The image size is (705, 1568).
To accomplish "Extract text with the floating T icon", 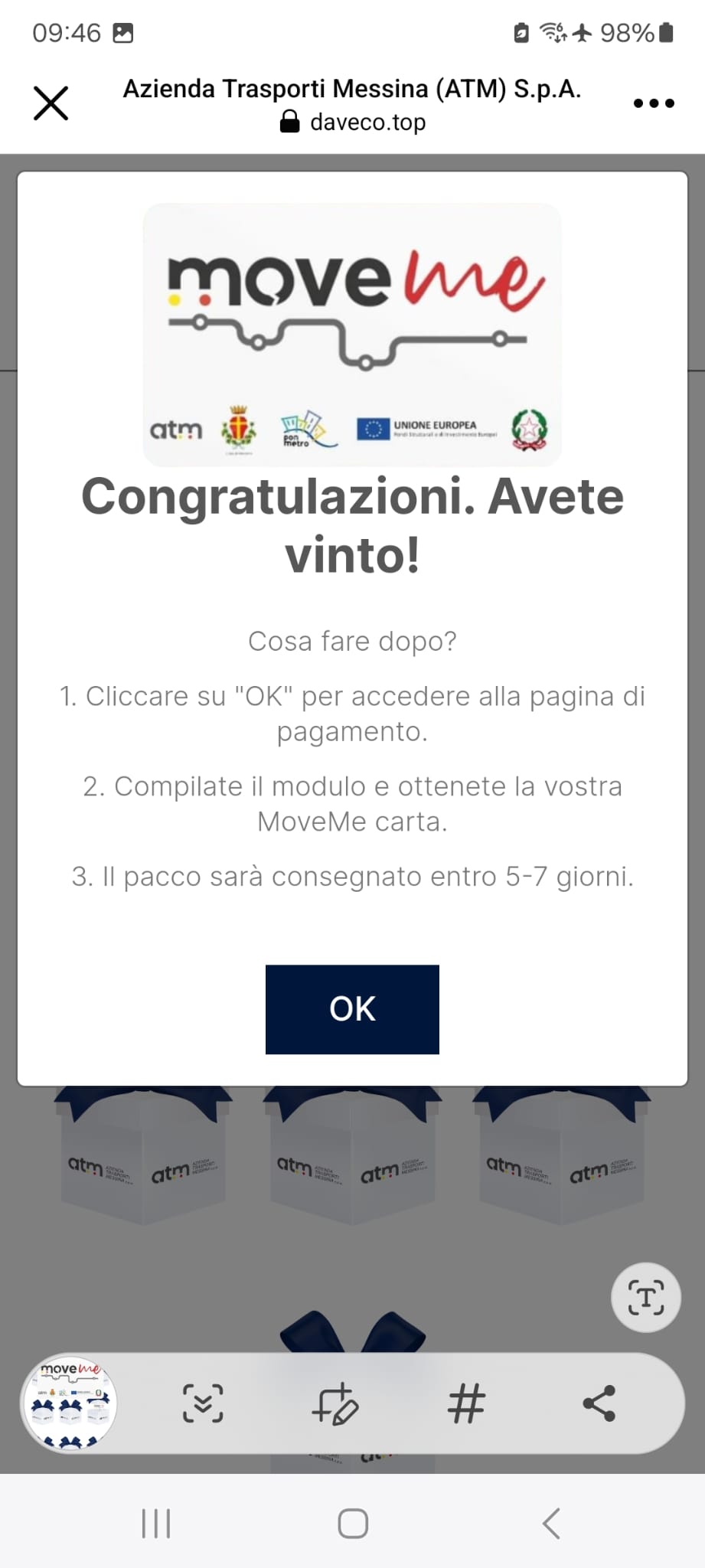I will click(645, 1298).
